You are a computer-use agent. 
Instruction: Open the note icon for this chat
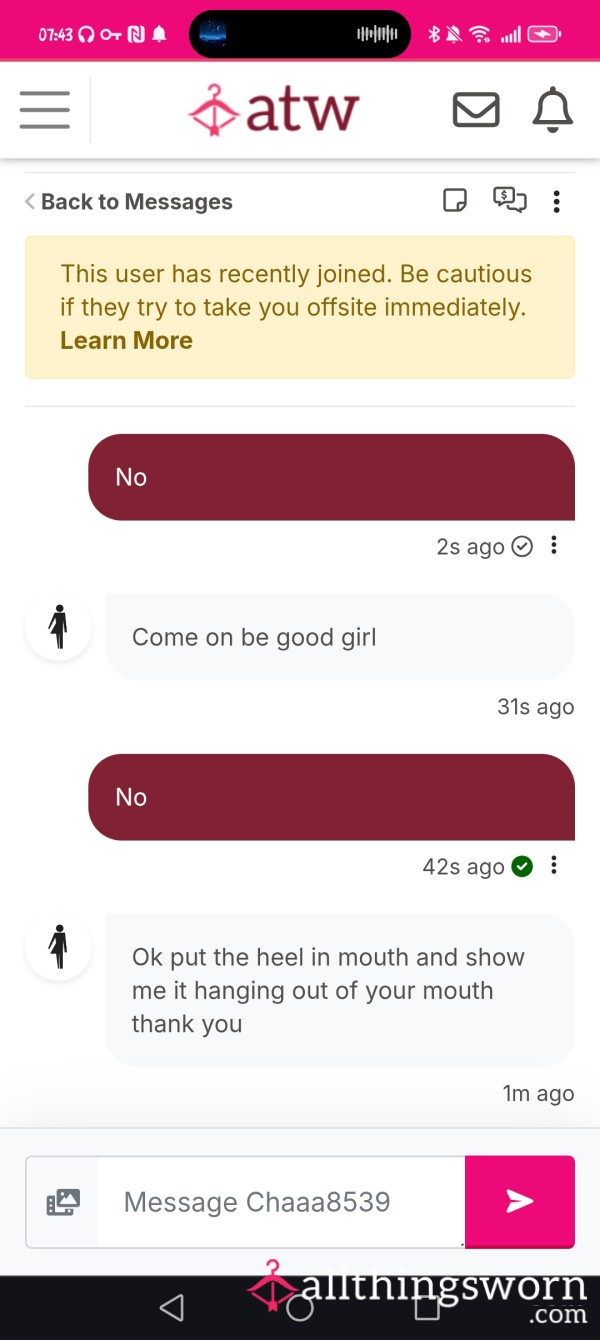(455, 201)
